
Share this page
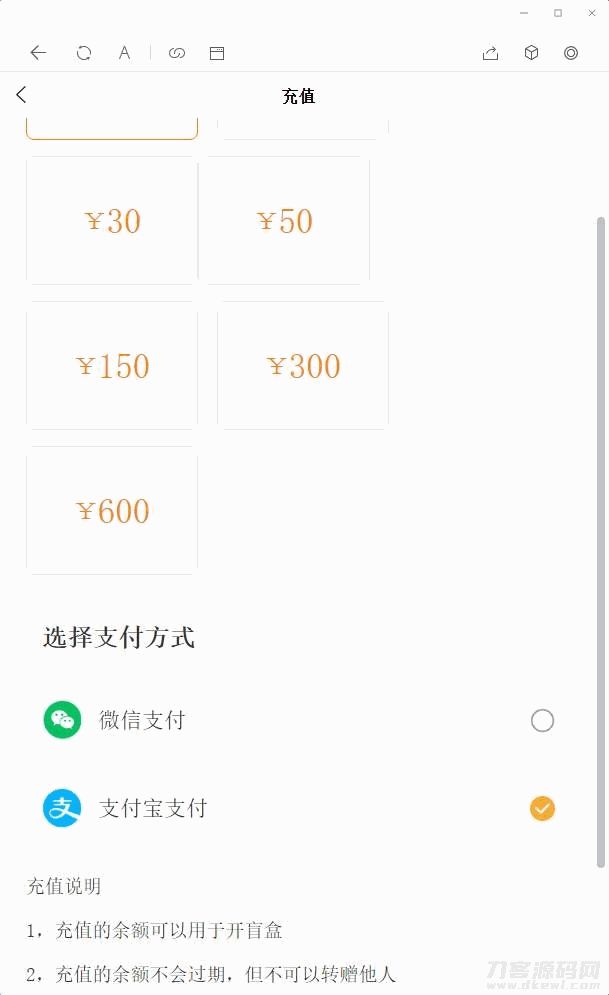click(x=490, y=53)
